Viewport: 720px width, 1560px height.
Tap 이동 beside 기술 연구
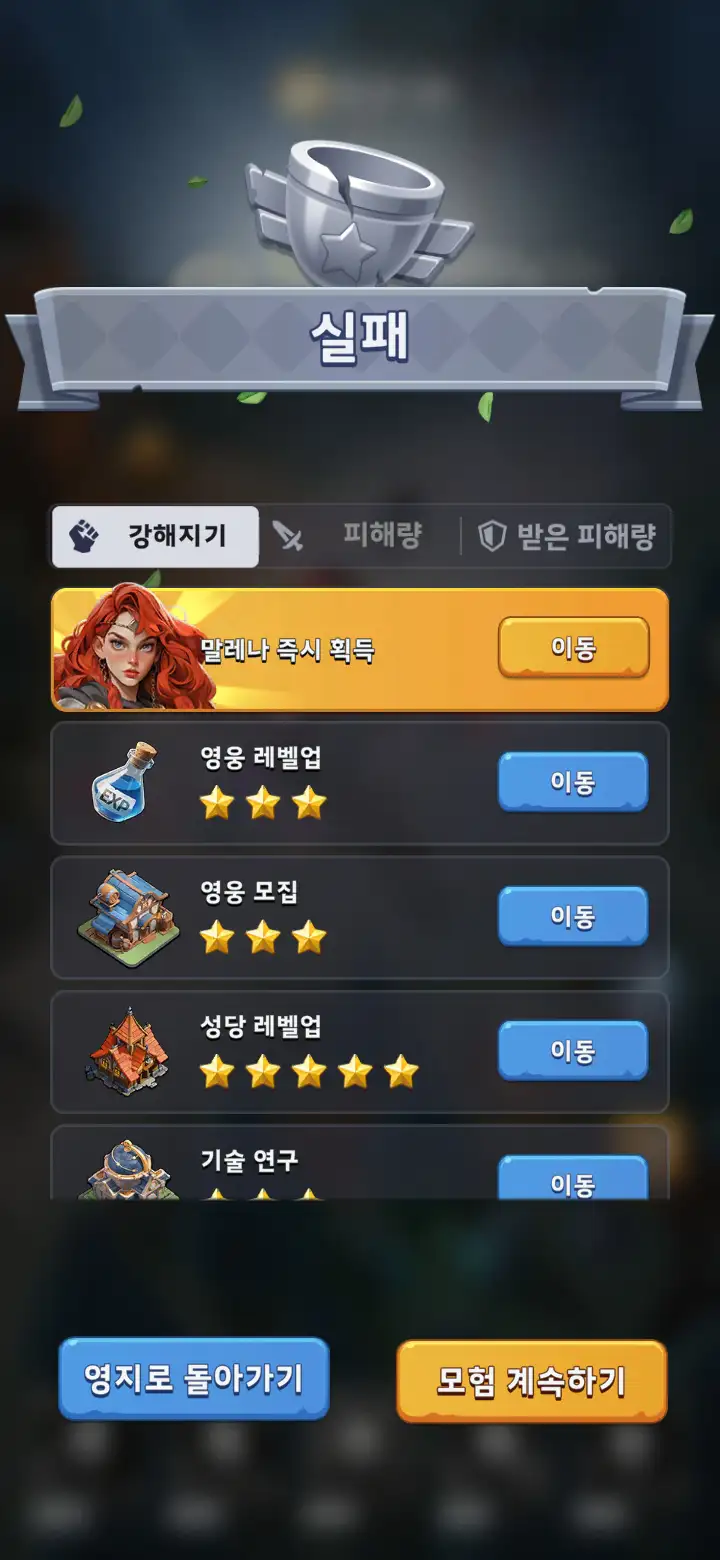pyautogui.click(x=573, y=1180)
